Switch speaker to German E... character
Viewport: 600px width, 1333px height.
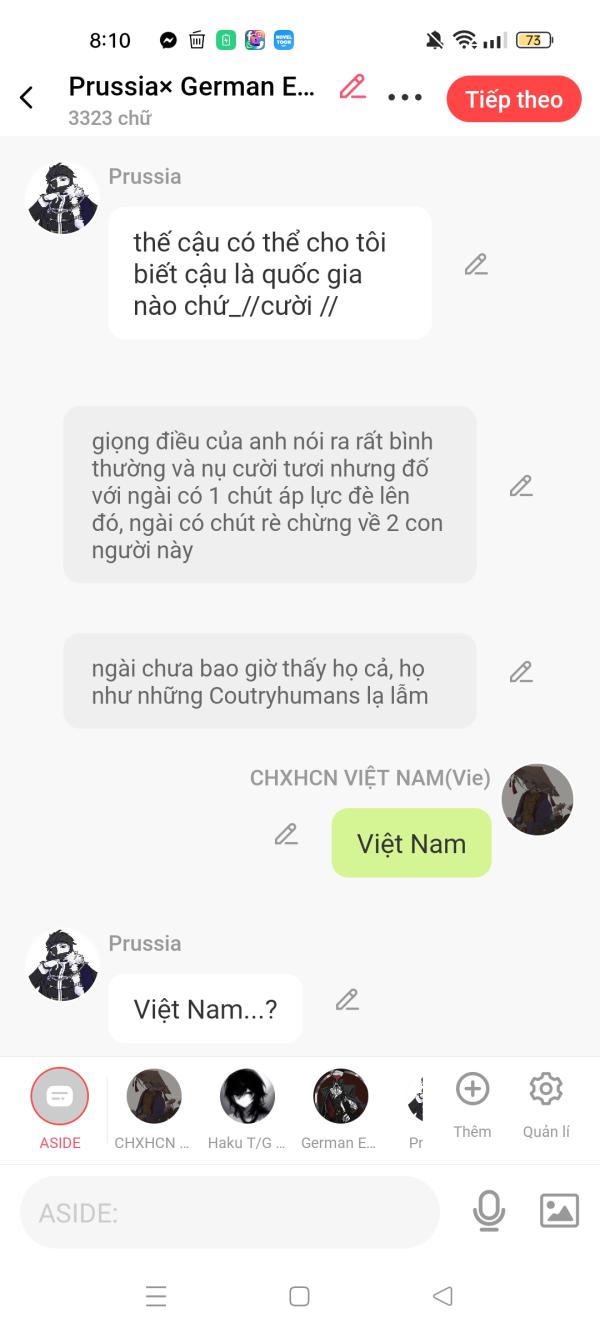[x=341, y=1098]
